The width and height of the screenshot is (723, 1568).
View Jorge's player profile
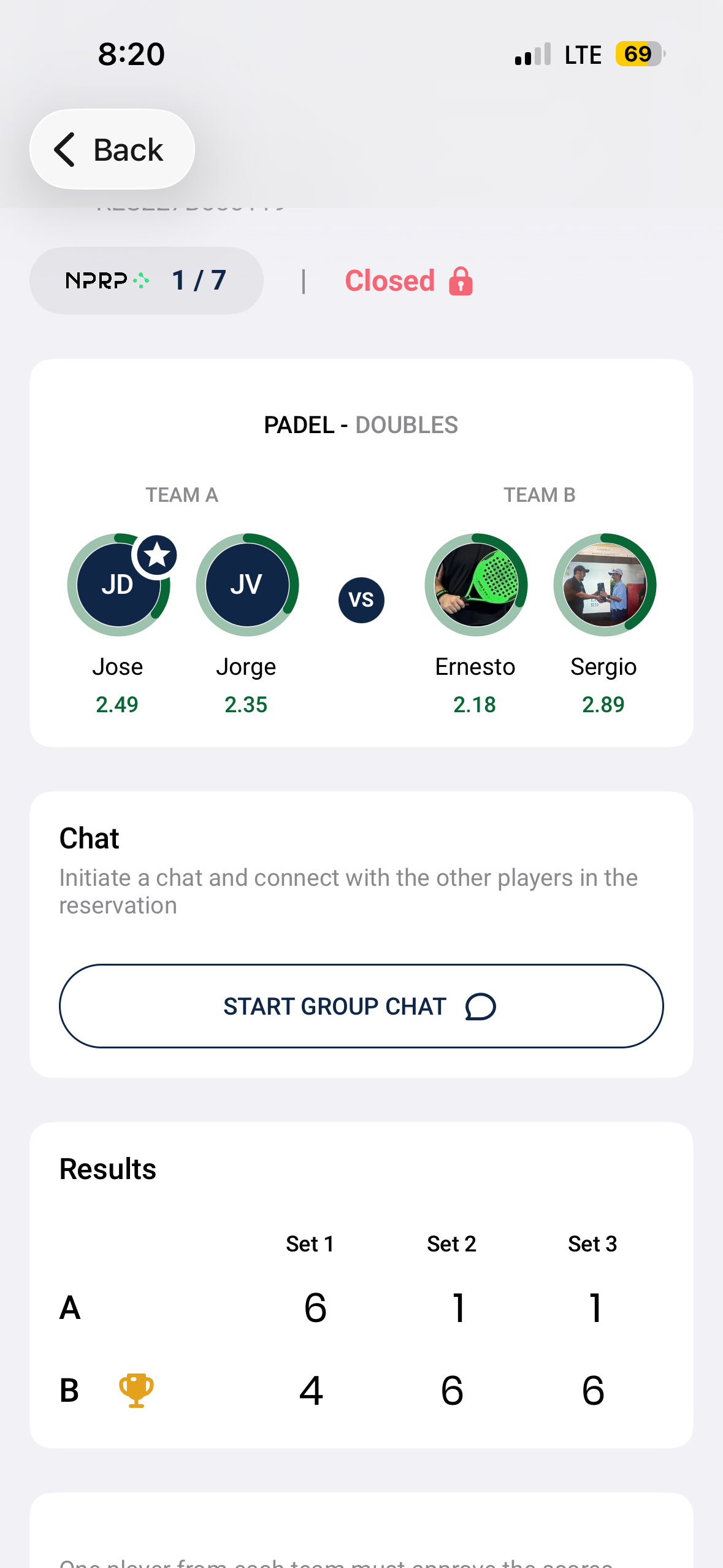click(247, 585)
